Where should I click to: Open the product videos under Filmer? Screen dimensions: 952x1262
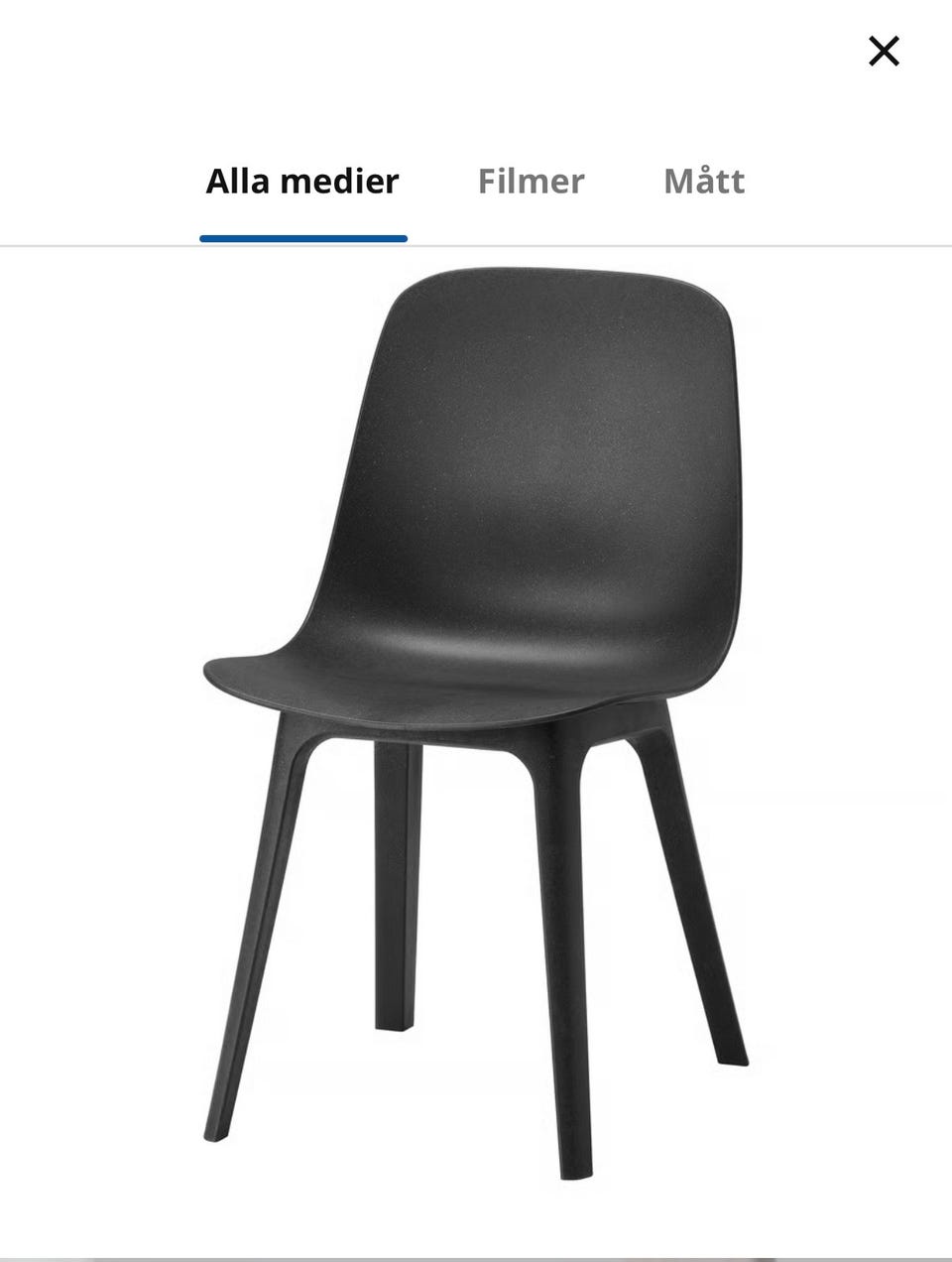tap(532, 181)
